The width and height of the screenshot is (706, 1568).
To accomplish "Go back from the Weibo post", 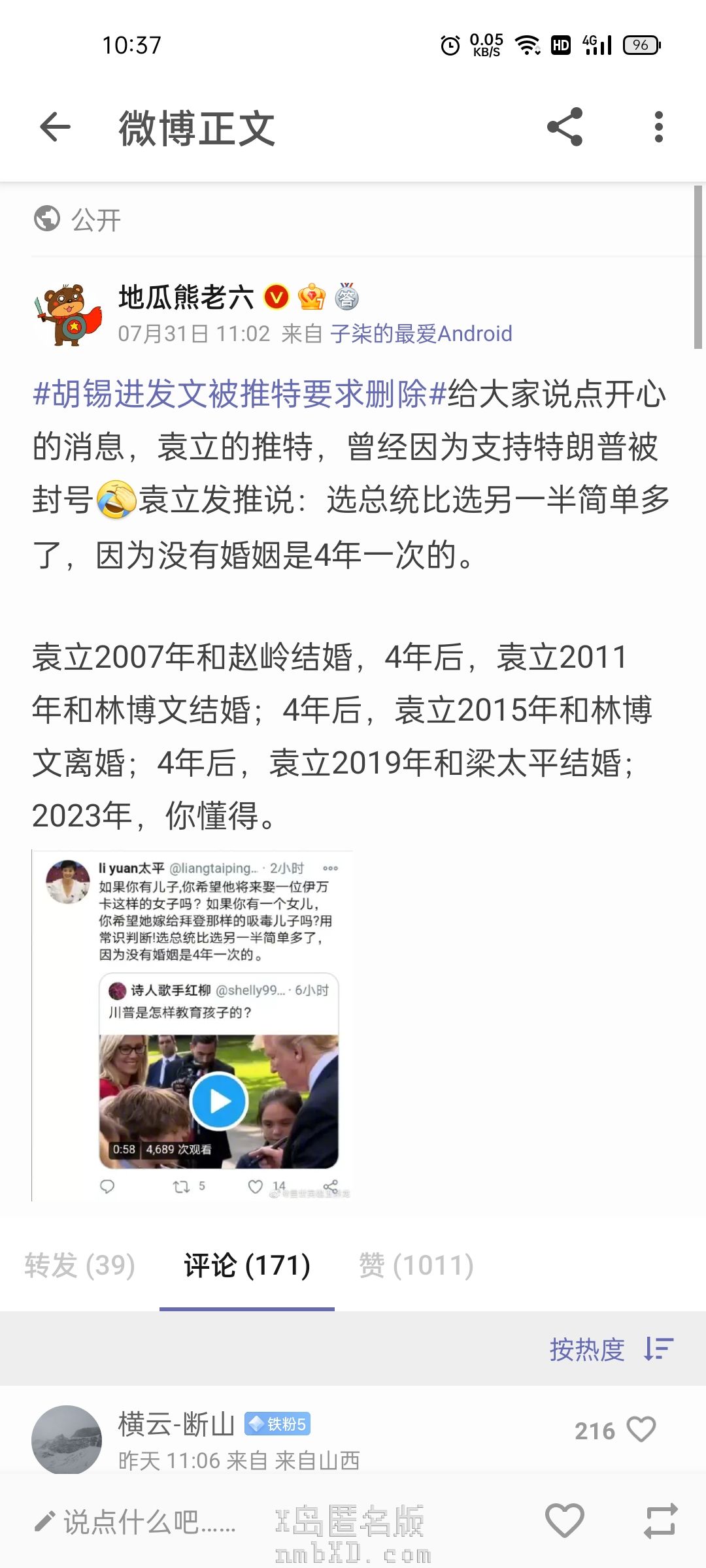I will tap(55, 127).
